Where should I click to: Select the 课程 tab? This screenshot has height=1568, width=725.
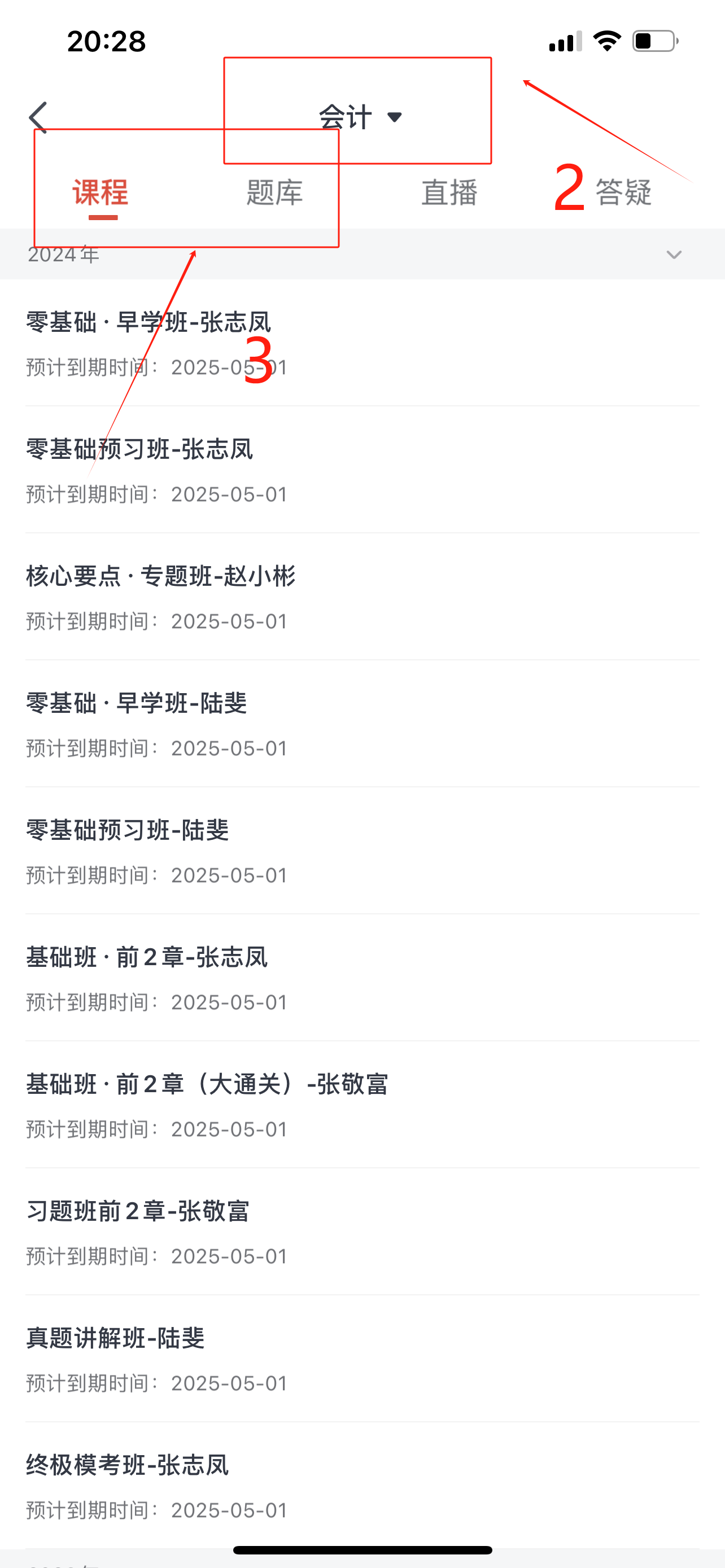[101, 192]
